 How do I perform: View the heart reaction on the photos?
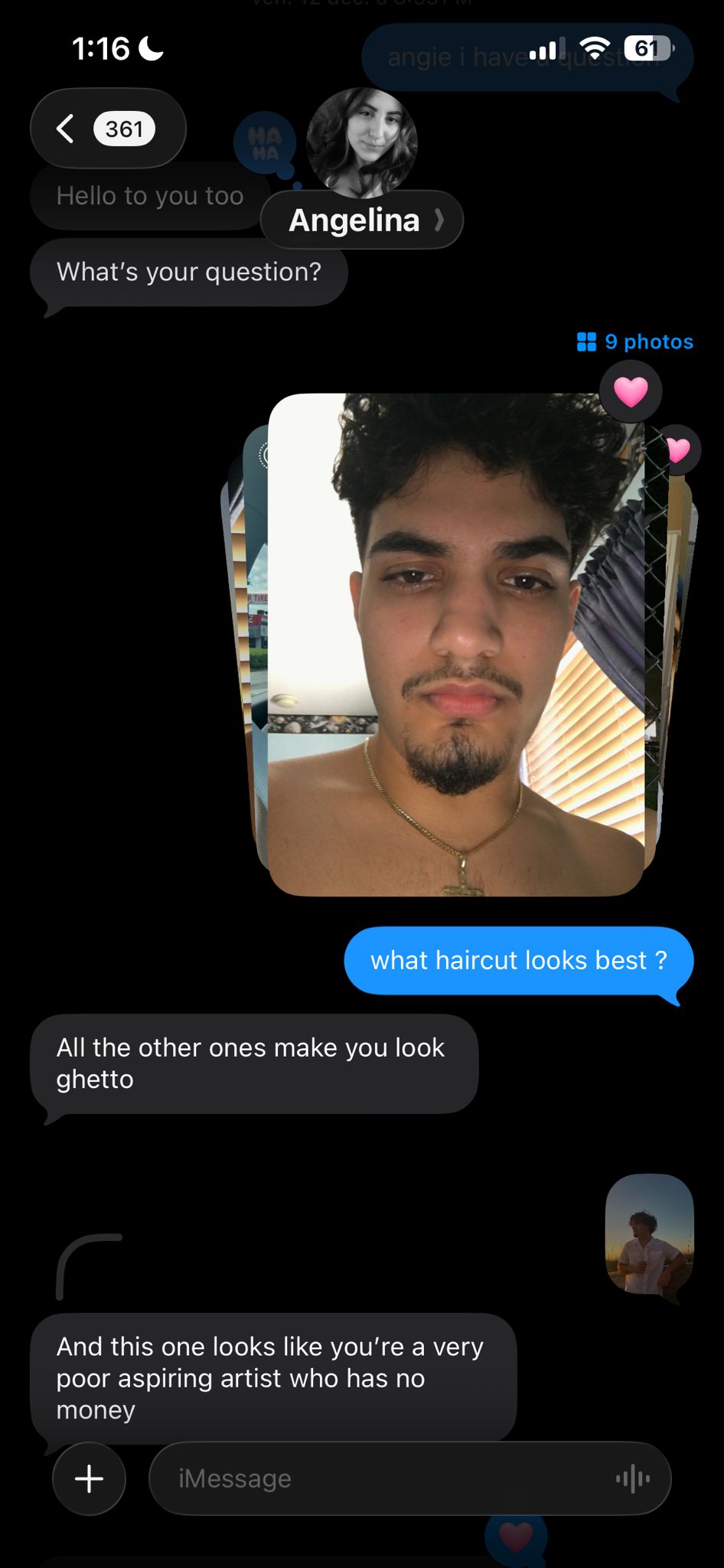[631, 392]
